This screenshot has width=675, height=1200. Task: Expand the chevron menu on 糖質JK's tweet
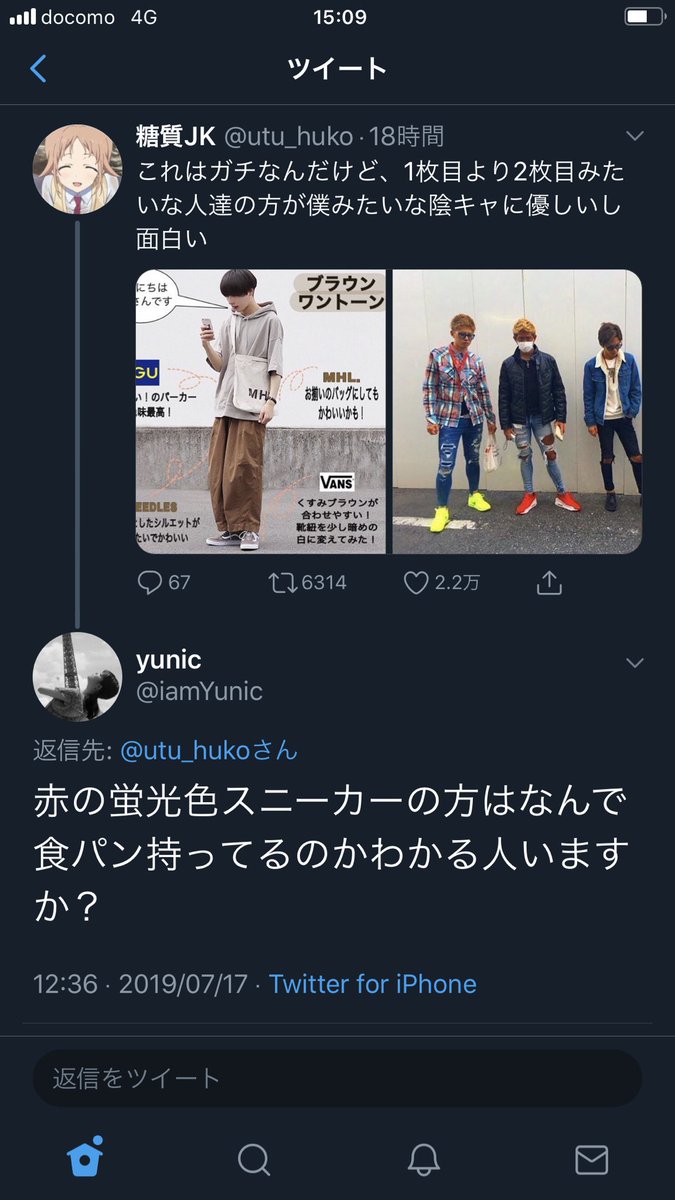point(634,136)
